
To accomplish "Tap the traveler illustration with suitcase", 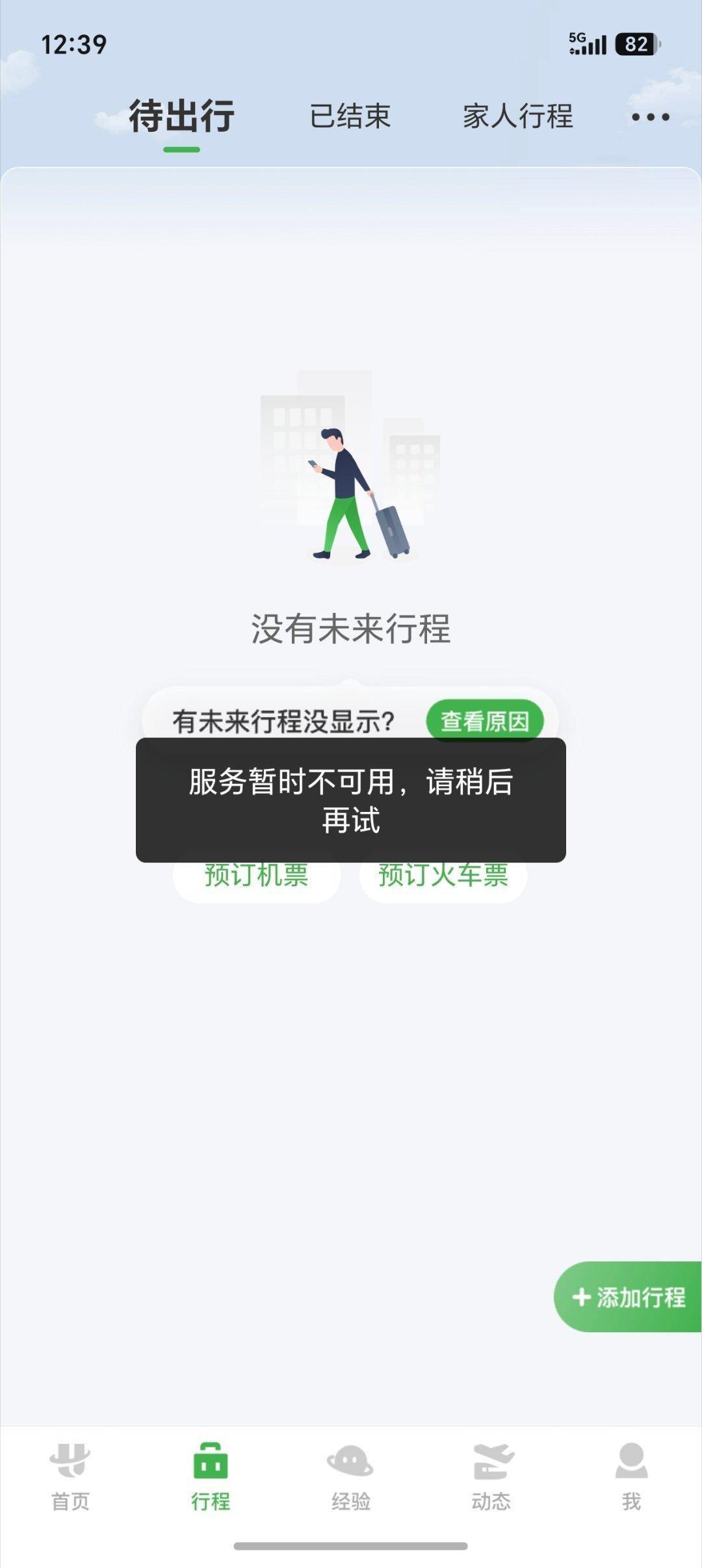I will [351, 494].
